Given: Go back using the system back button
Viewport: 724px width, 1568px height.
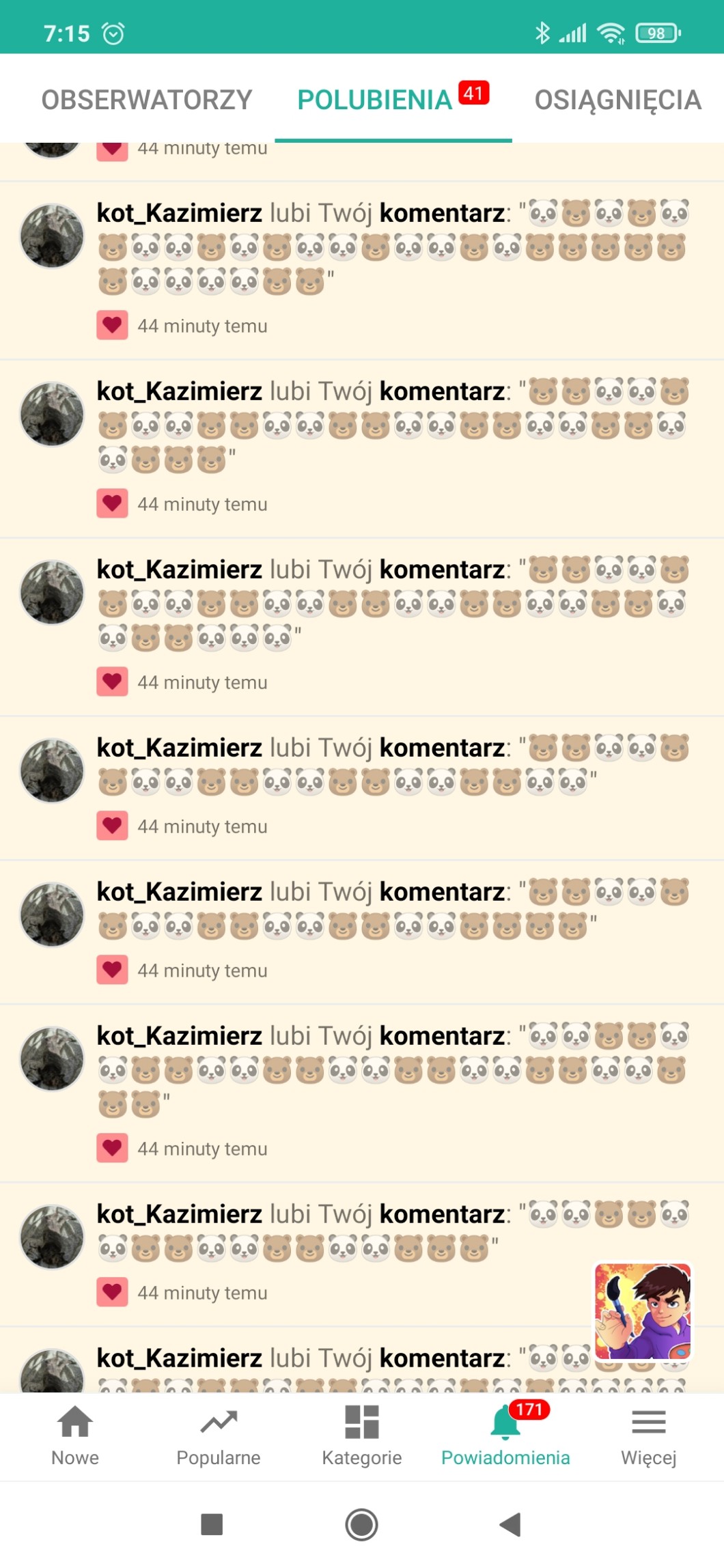Looking at the screenshot, I should [510, 1524].
